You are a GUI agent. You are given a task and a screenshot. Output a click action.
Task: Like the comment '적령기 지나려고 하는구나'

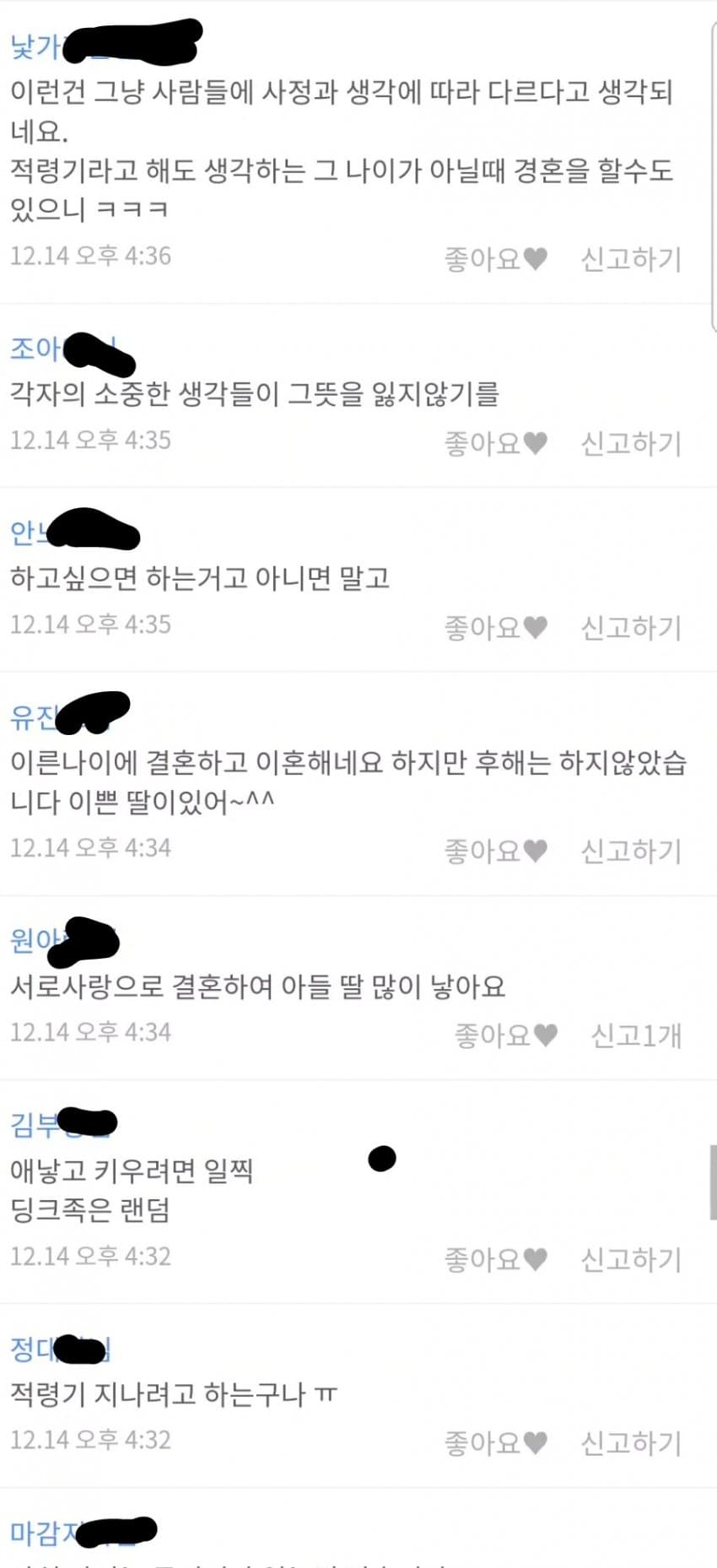(496, 1442)
